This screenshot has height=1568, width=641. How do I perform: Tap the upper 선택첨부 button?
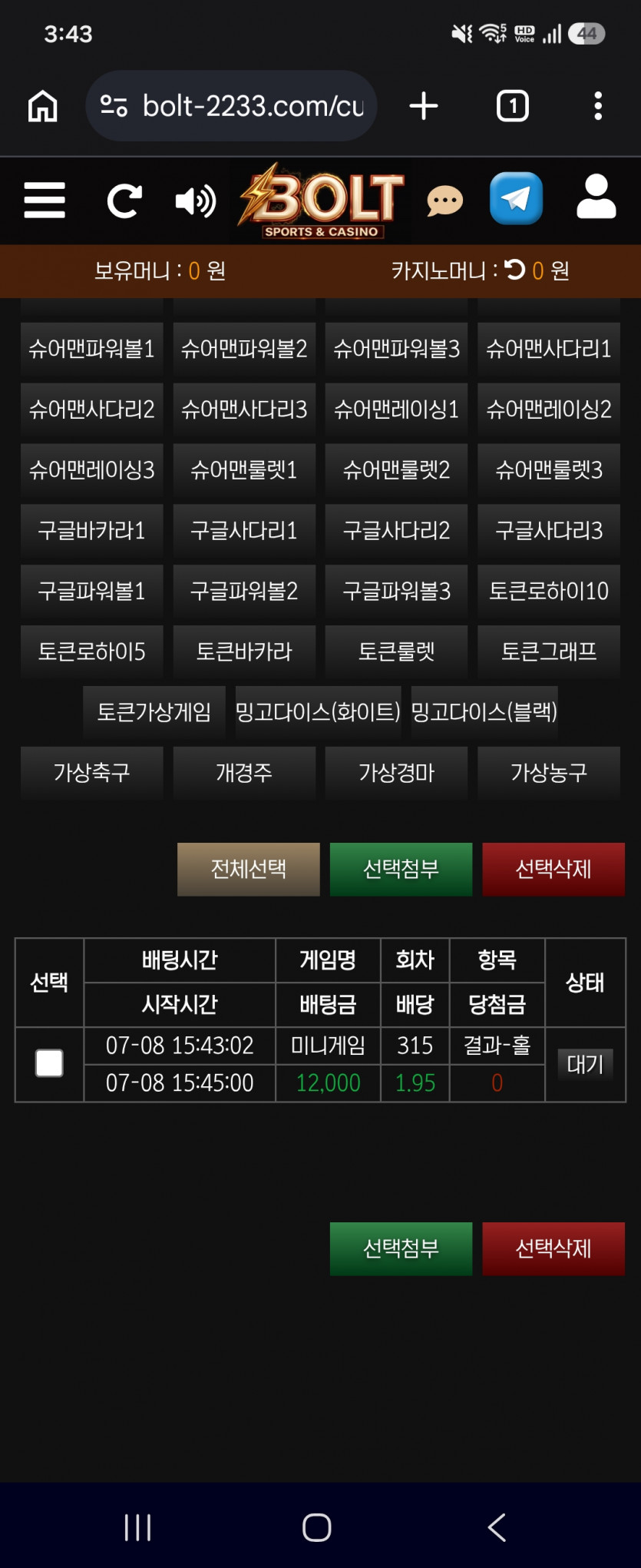pos(401,870)
